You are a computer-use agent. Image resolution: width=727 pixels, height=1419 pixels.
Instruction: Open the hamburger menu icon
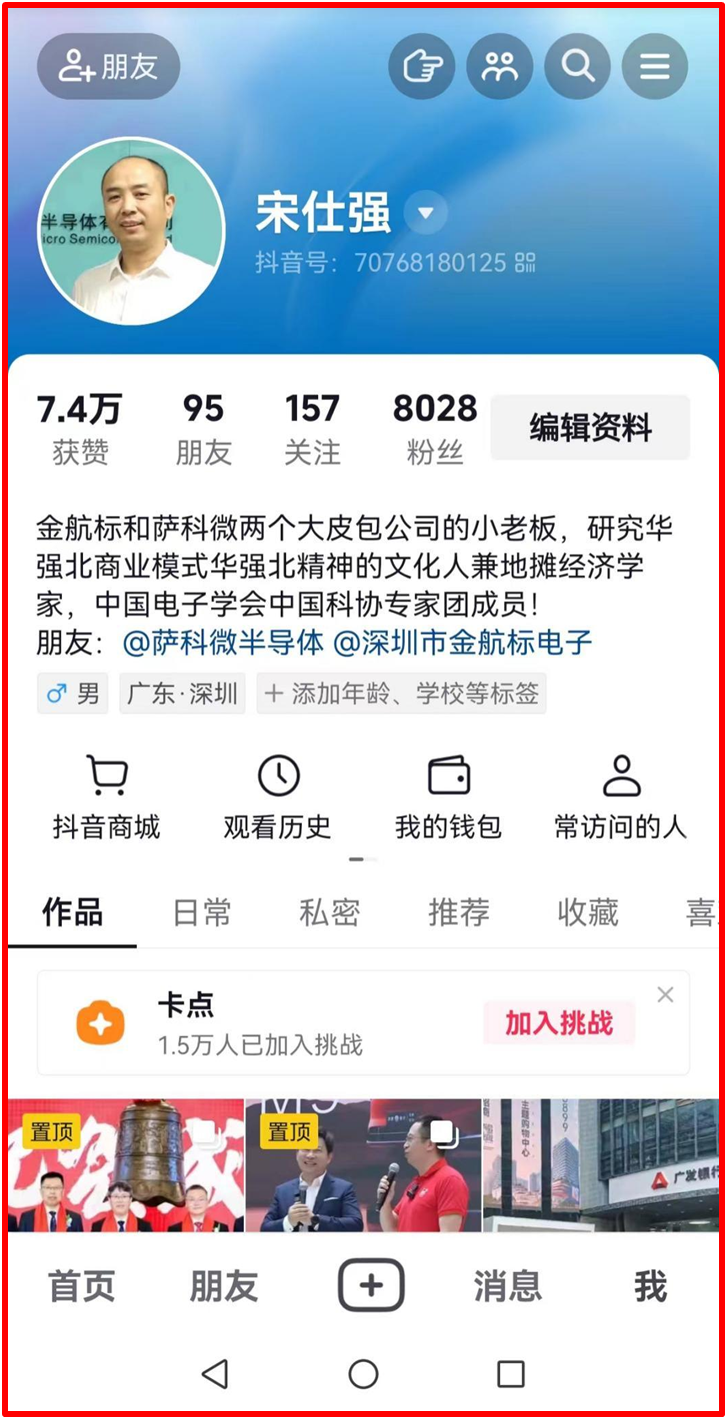point(655,66)
